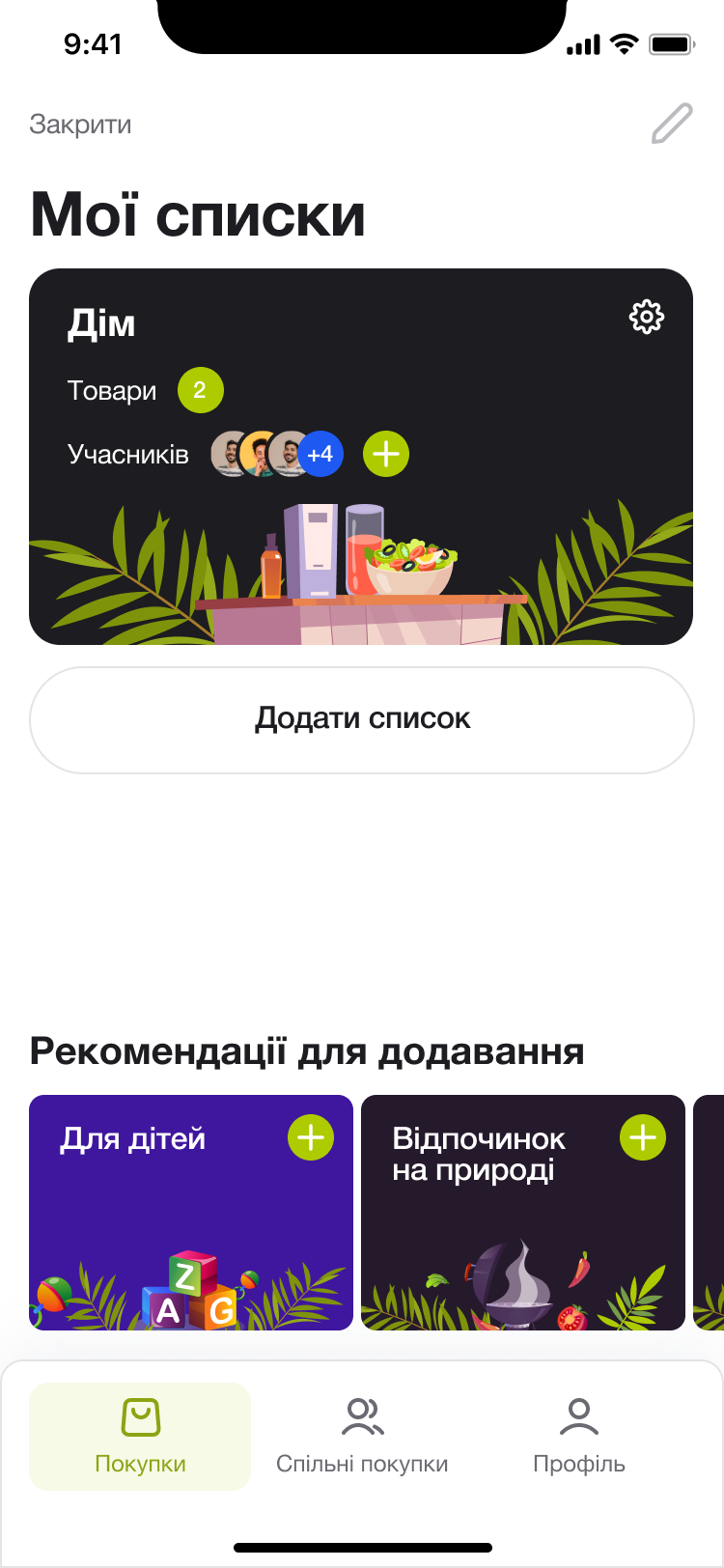Go to the Профіль tab

click(579, 1437)
